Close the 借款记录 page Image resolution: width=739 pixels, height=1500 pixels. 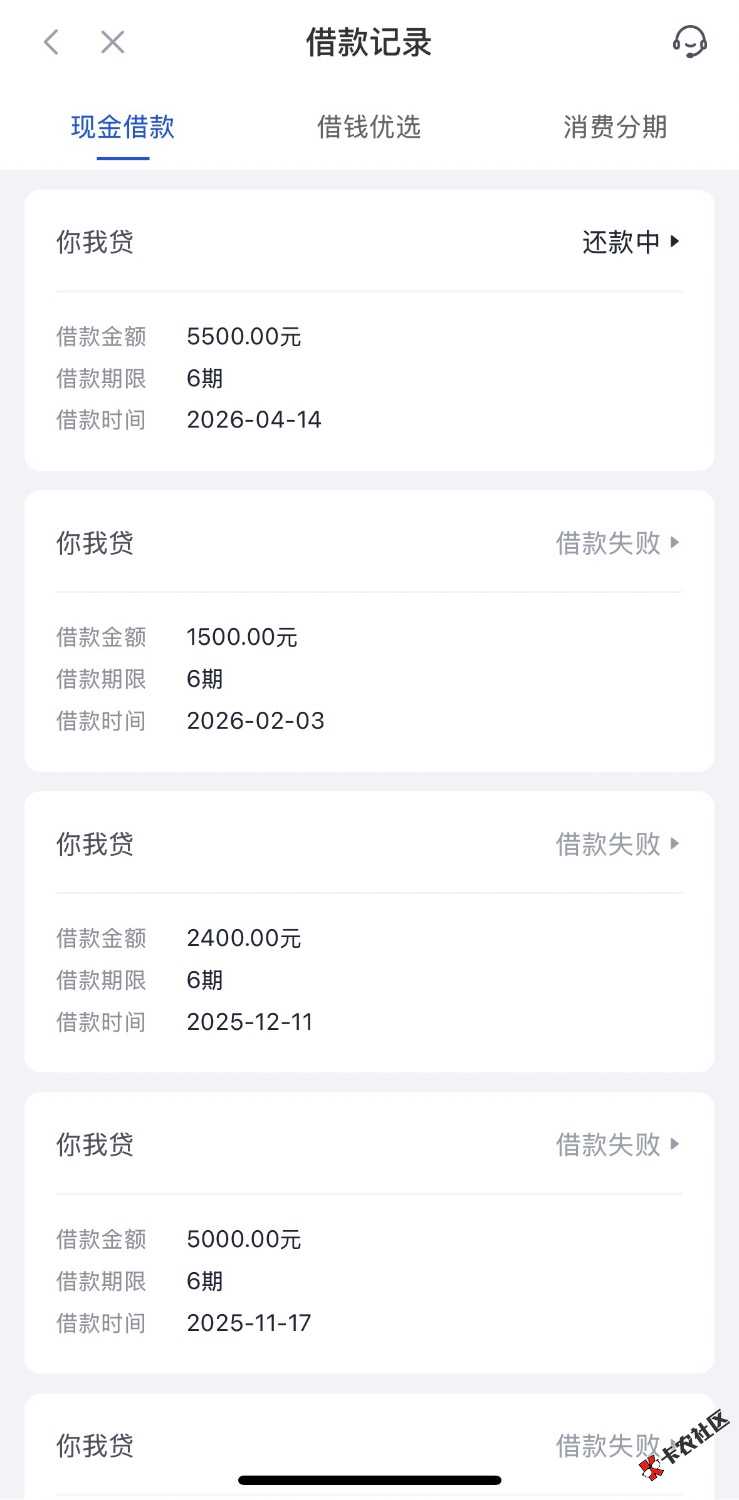tap(112, 42)
